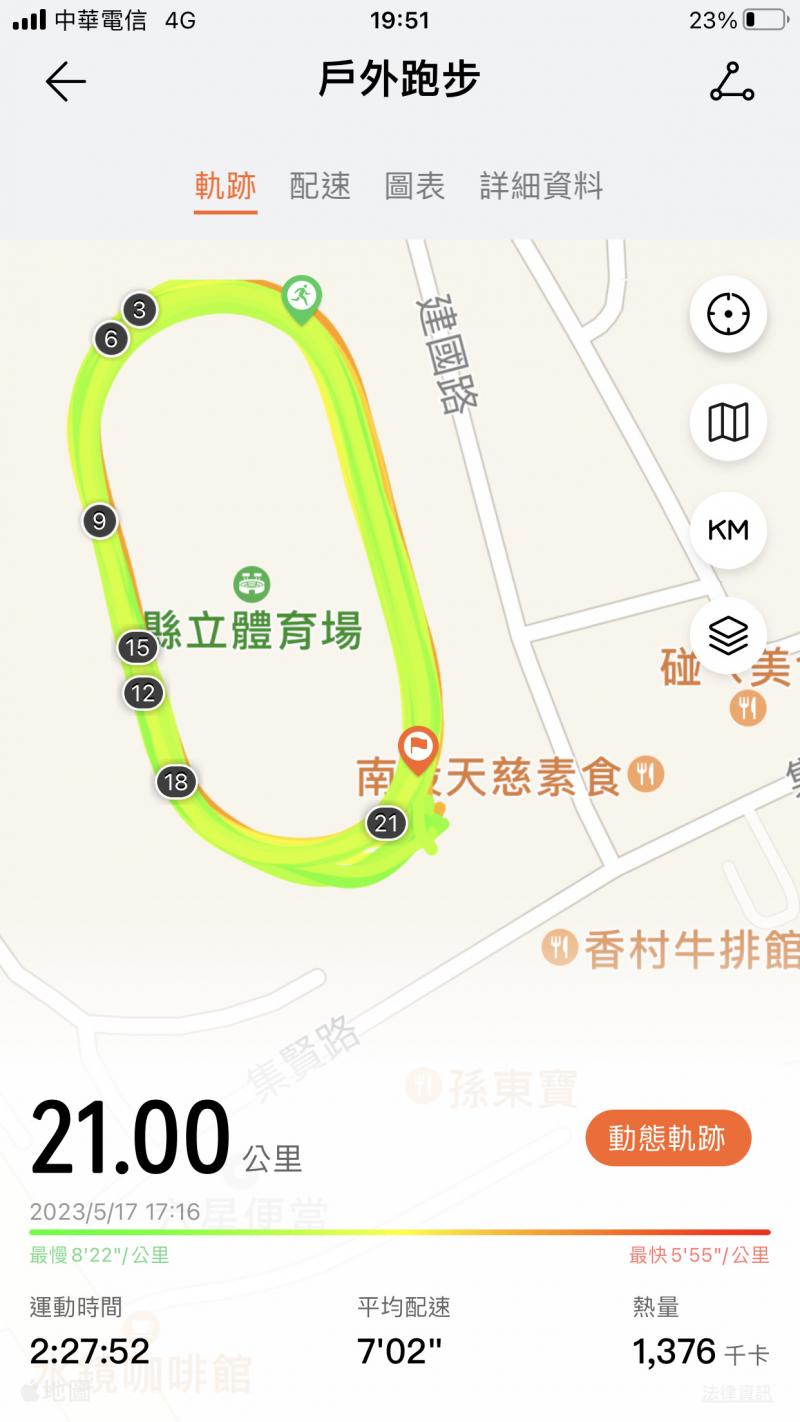View the 詳細資料 tab

[x=541, y=186]
